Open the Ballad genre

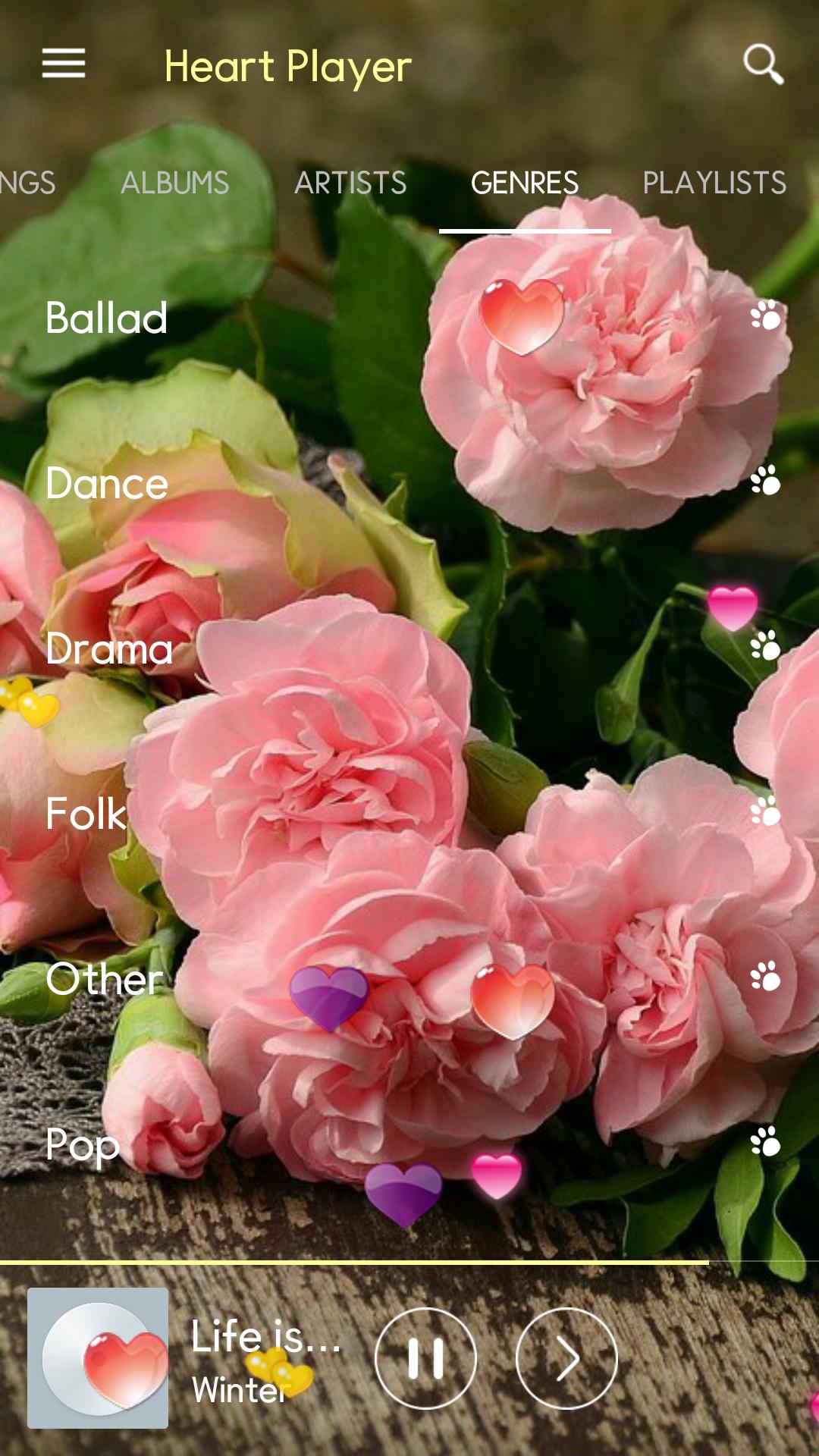point(106,318)
